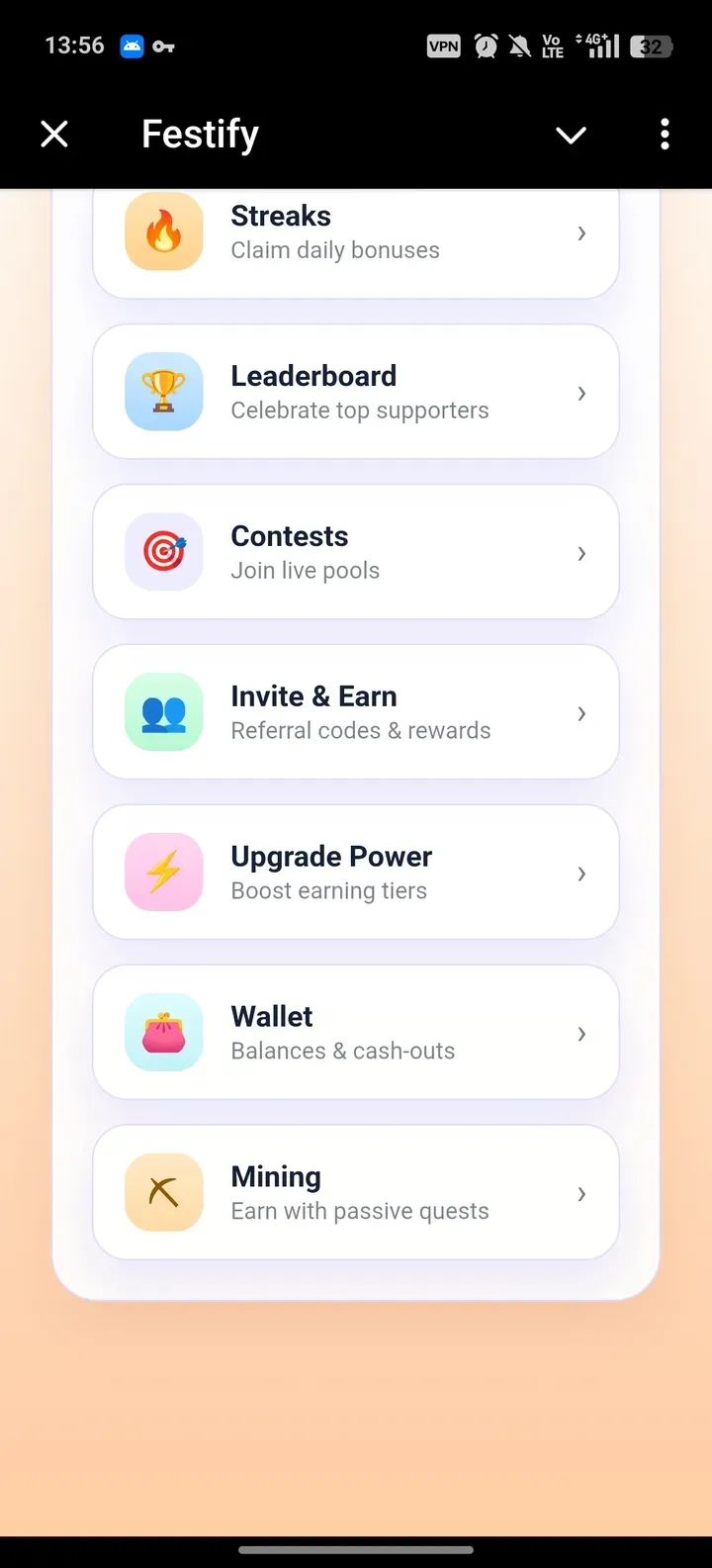Open Mining passive quests

(356, 1193)
